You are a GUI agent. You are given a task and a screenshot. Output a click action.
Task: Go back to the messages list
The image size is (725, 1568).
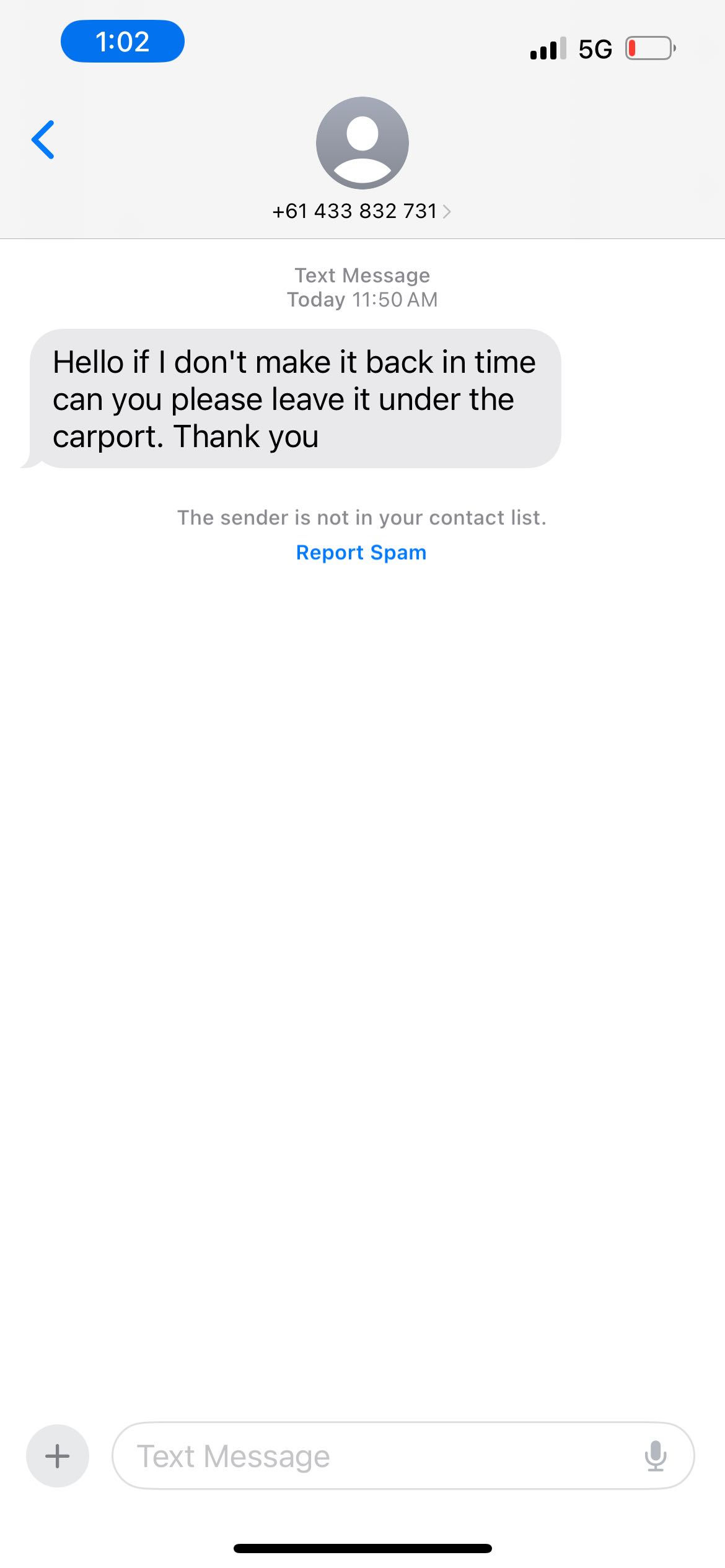click(x=43, y=140)
